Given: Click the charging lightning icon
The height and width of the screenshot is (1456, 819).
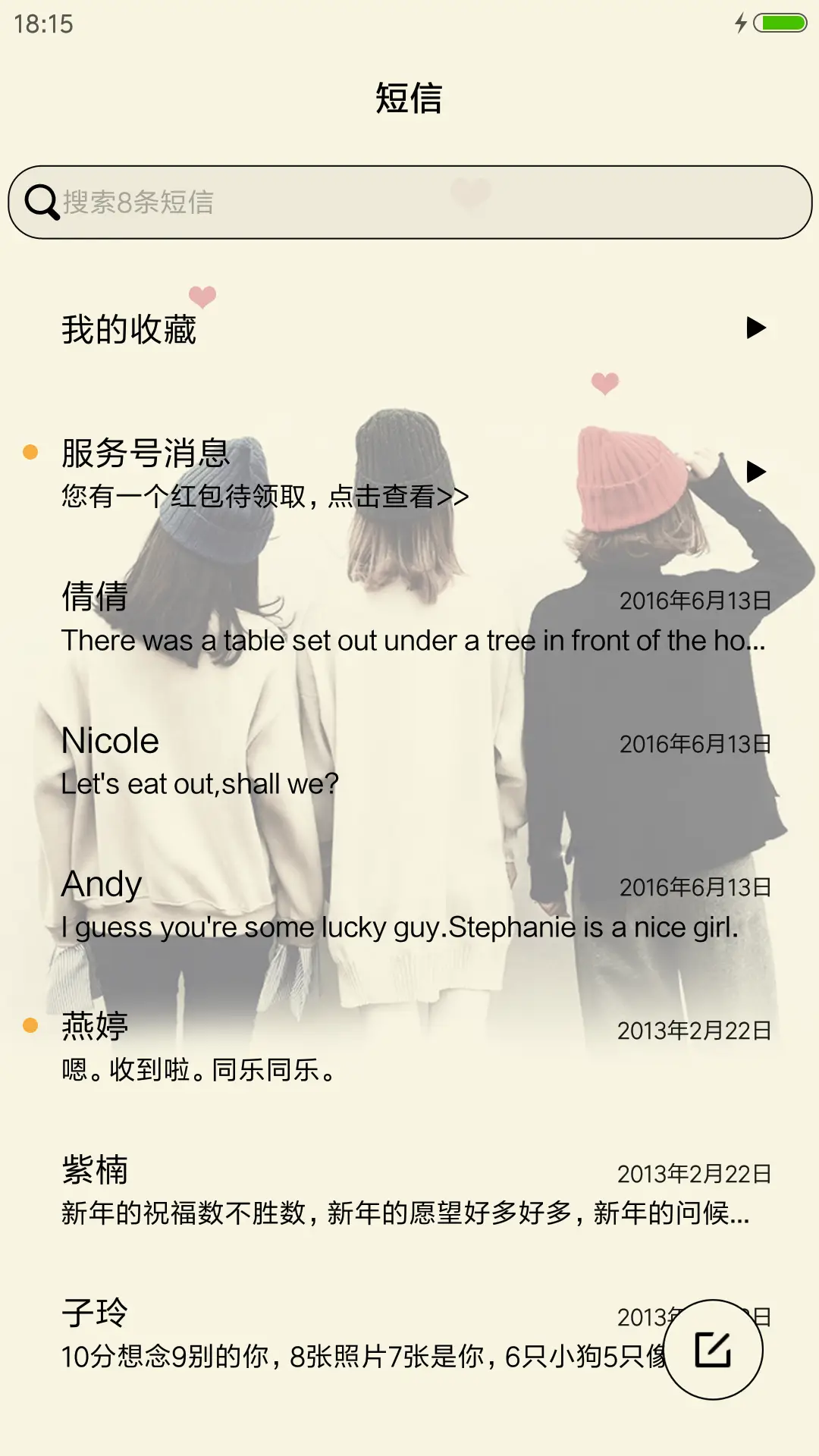Looking at the screenshot, I should tap(741, 23).
